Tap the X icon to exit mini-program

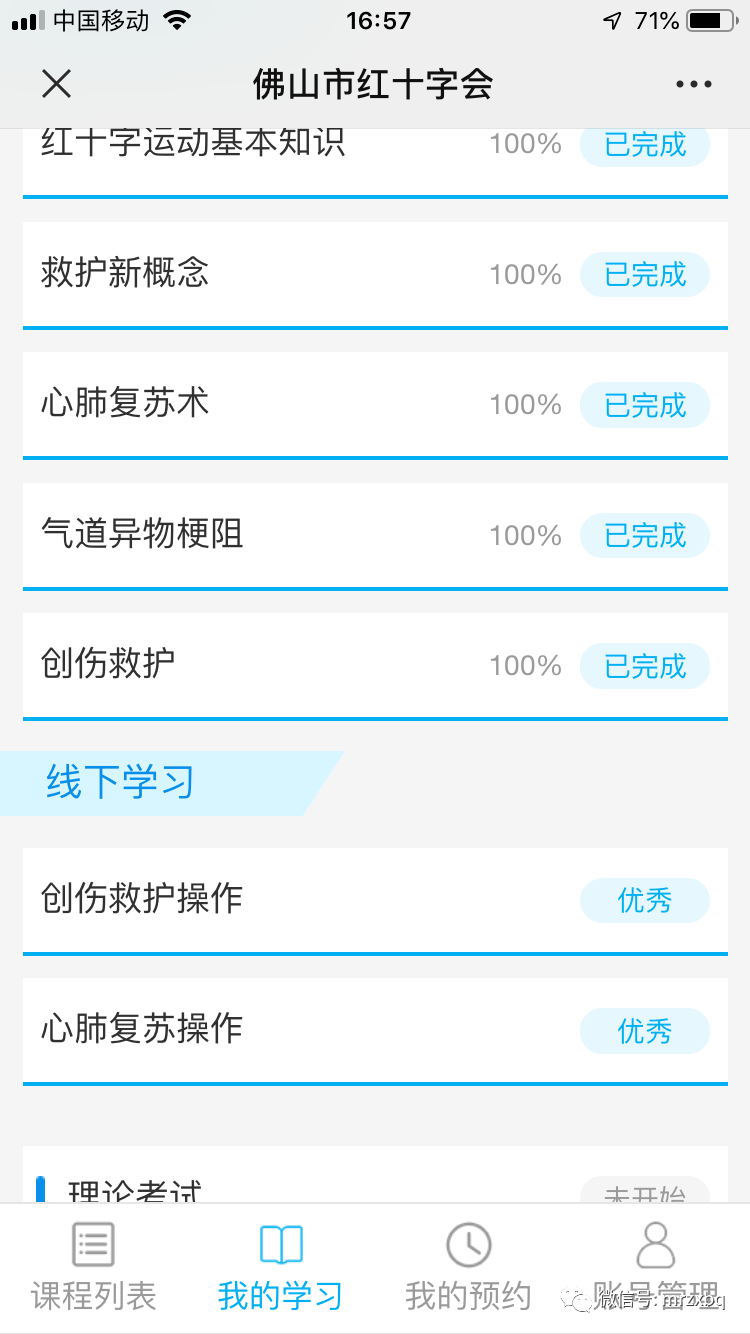pos(56,84)
